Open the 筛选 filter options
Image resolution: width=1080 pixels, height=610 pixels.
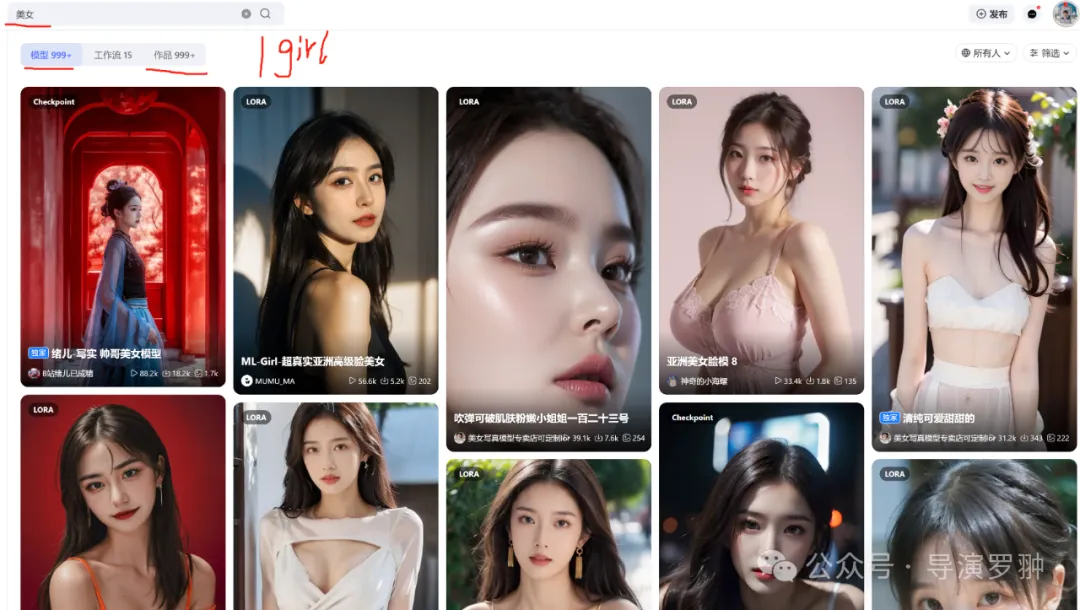pyautogui.click(x=1049, y=53)
